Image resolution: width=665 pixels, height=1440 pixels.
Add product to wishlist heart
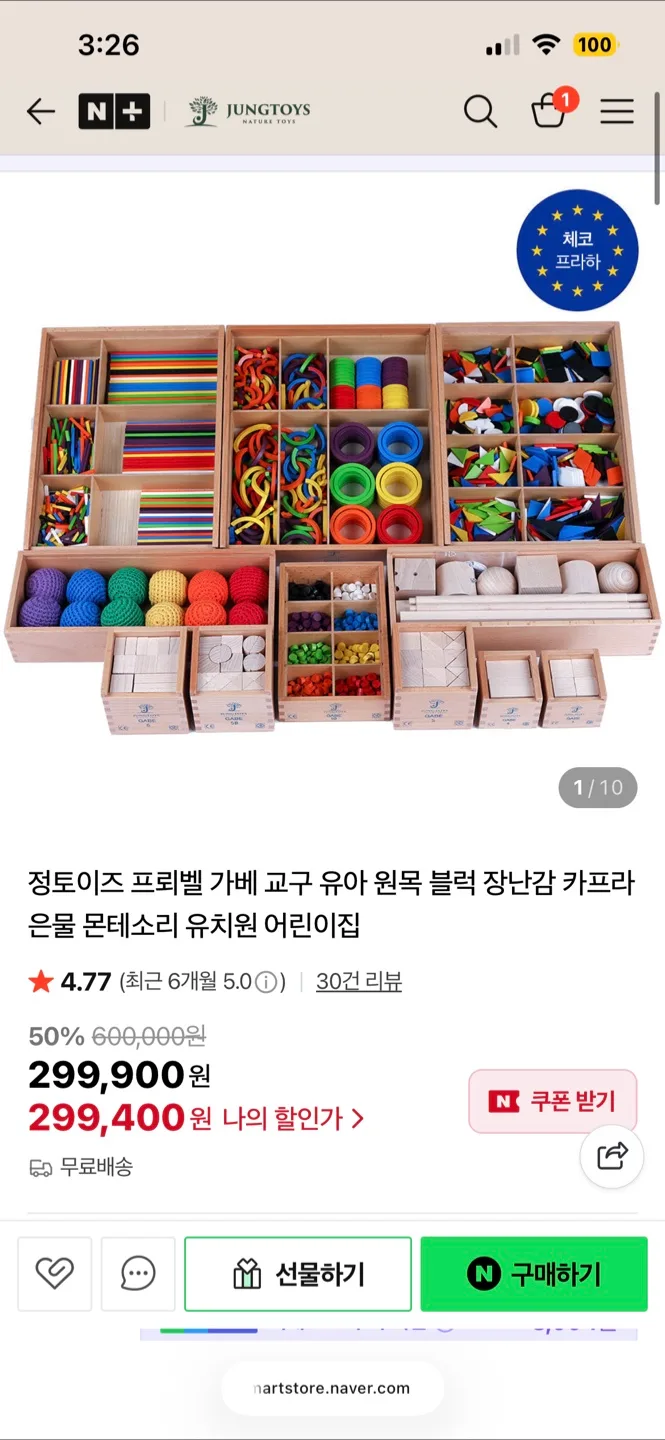point(55,1273)
